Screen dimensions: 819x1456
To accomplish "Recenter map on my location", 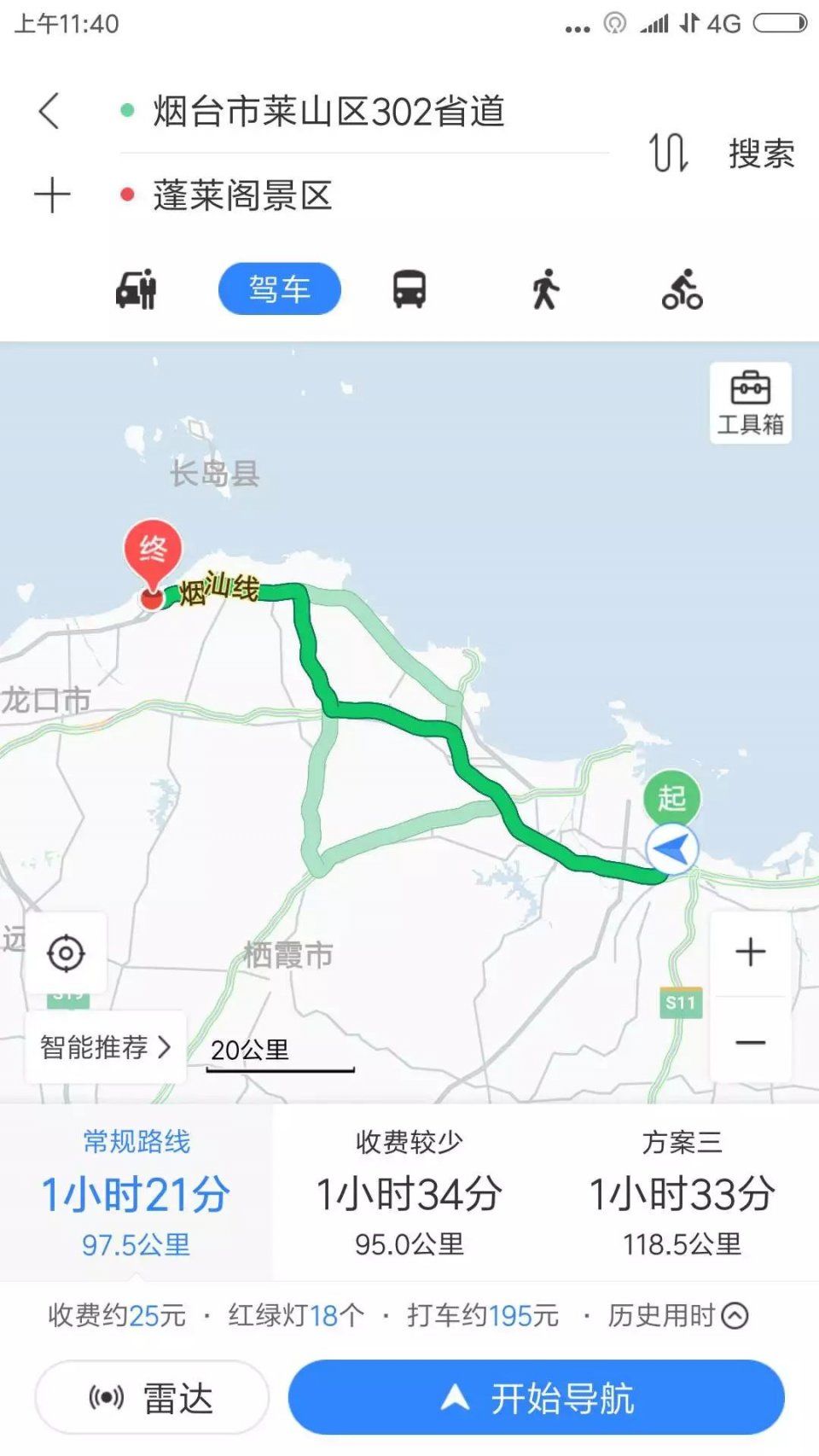I will pyautogui.click(x=66, y=953).
